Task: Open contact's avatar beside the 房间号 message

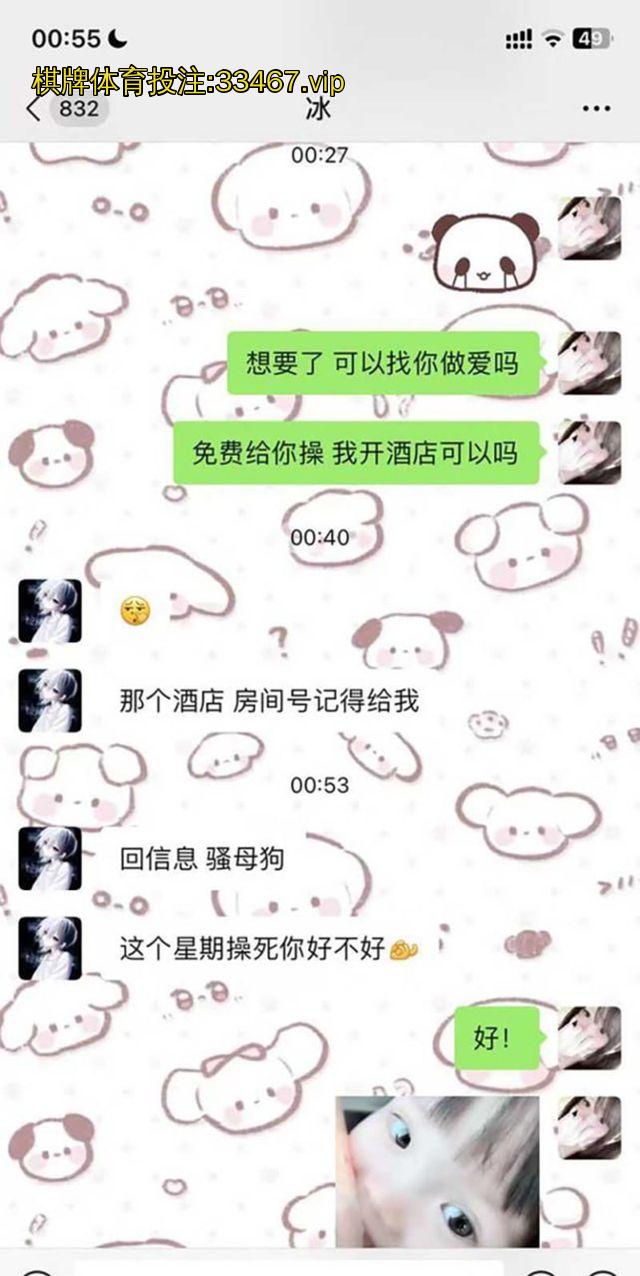Action: pos(50,700)
